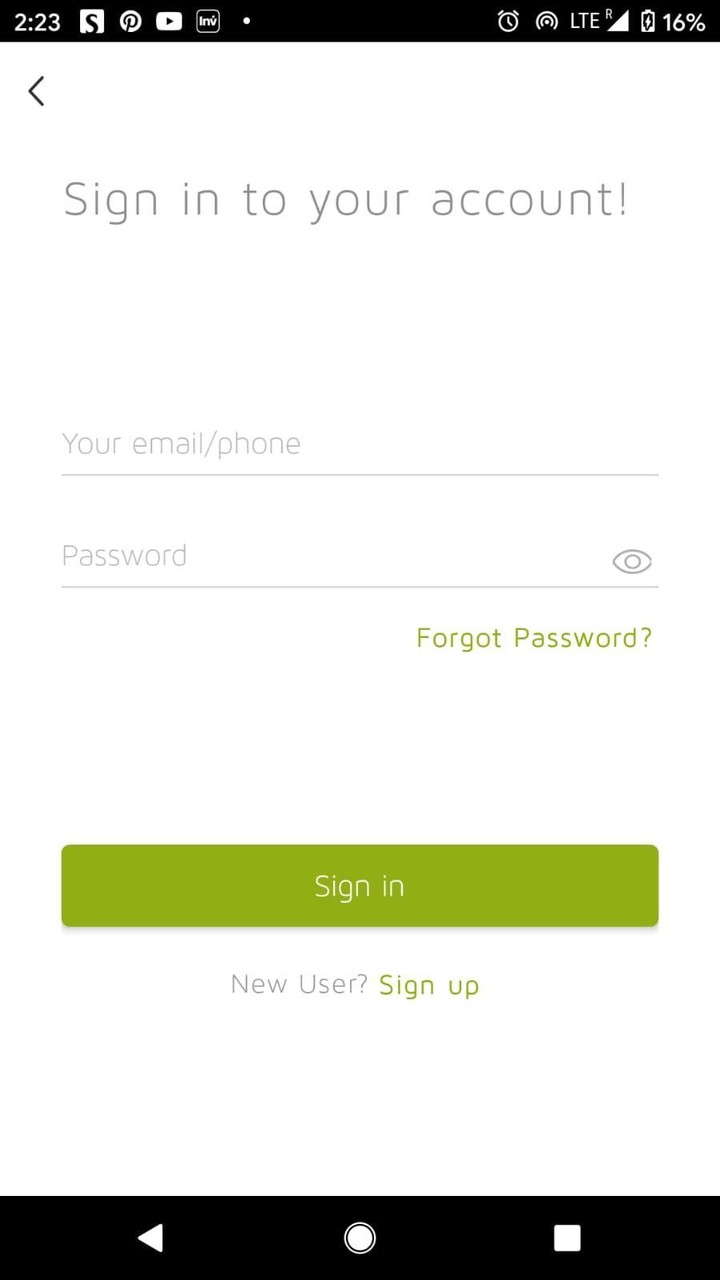Tap the system home button

coord(360,1238)
